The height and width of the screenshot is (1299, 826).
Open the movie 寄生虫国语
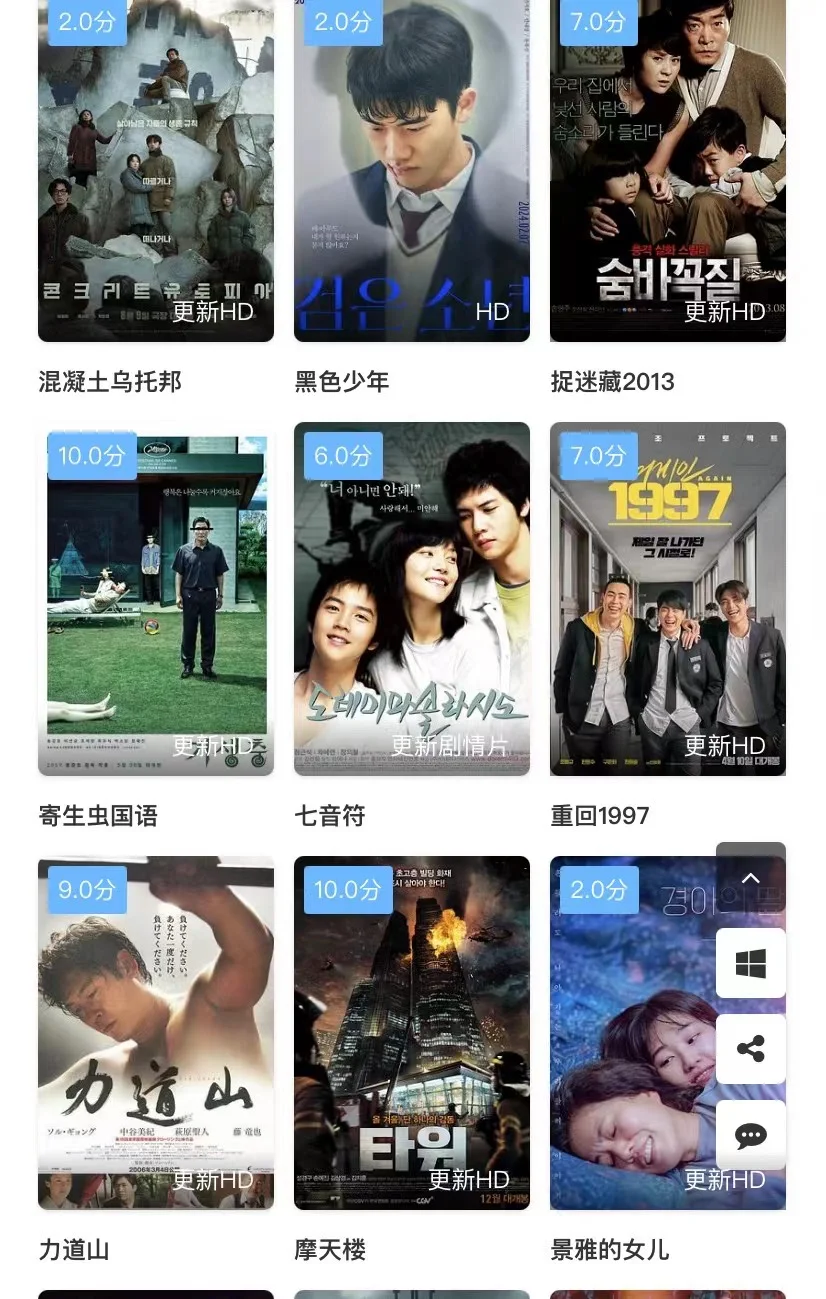click(x=155, y=598)
